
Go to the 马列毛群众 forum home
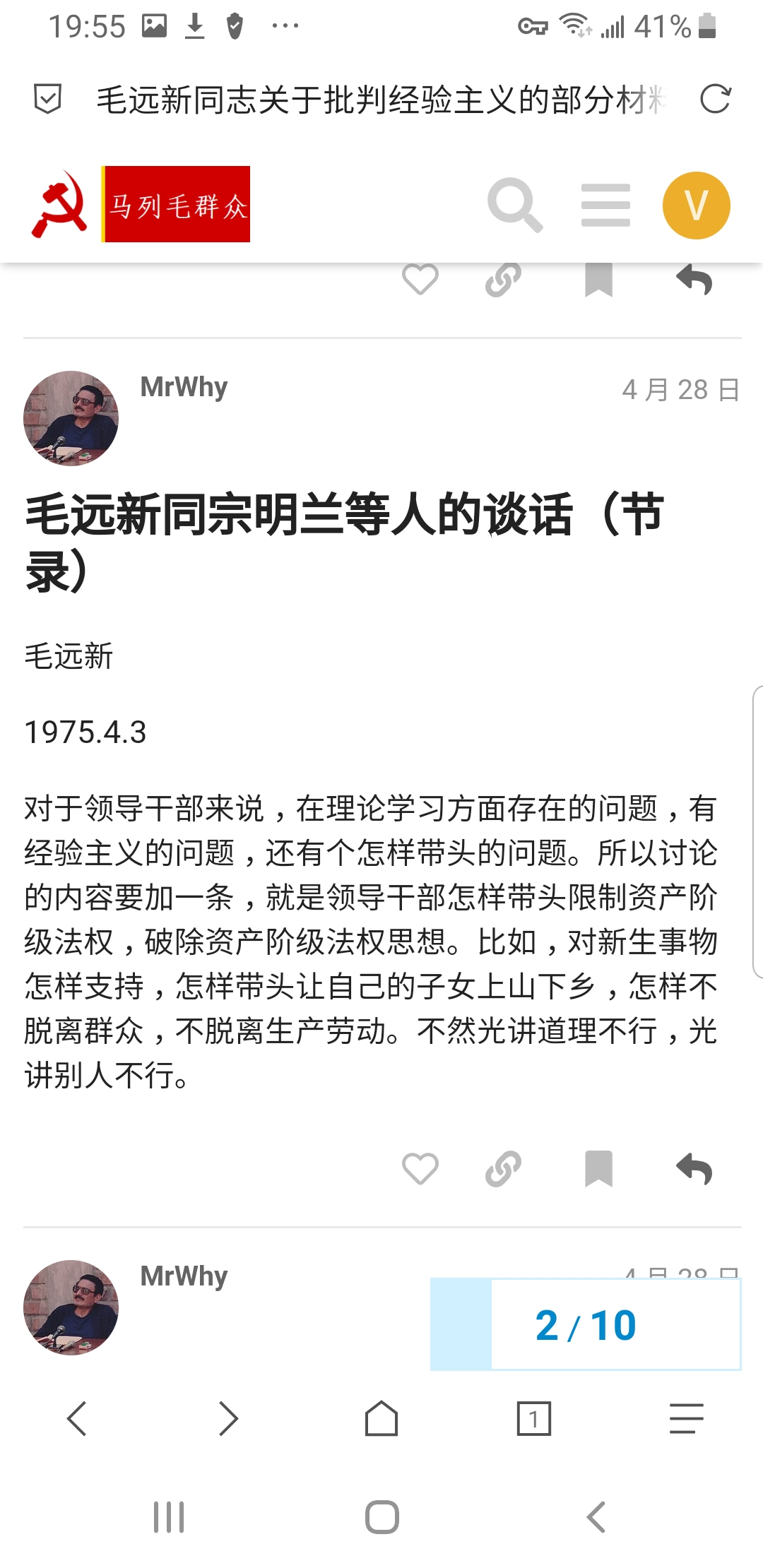[x=141, y=204]
